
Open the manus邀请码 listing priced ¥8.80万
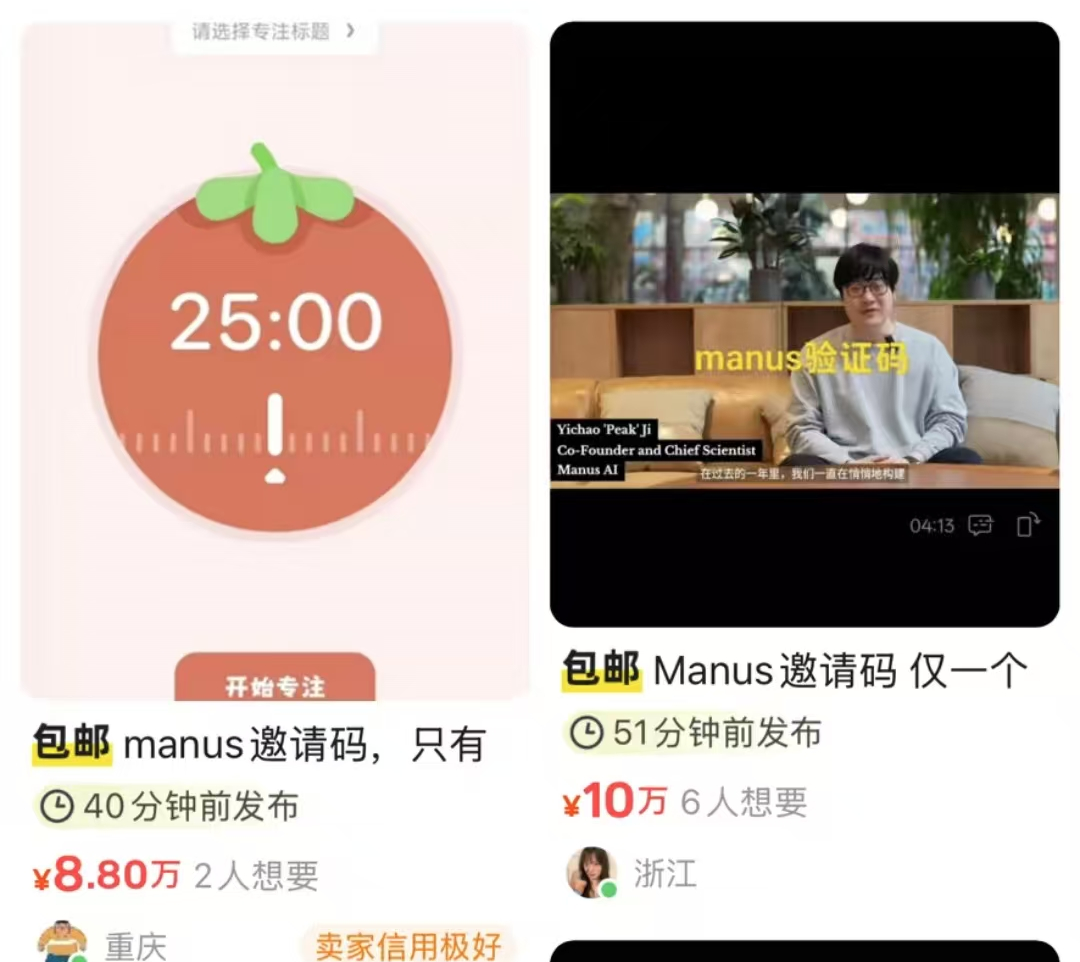pyautogui.click(x=260, y=746)
